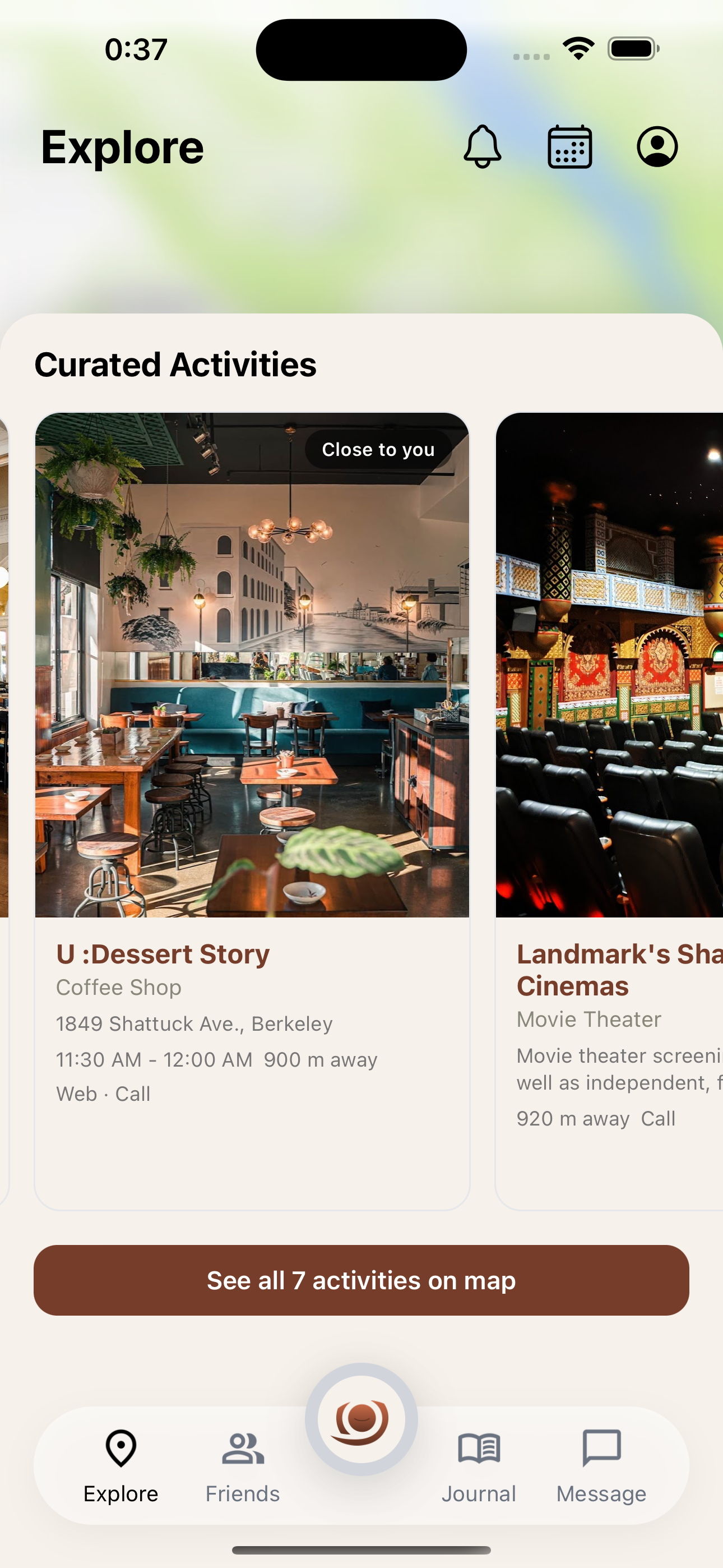Switch to the Journal tab

pyautogui.click(x=478, y=1466)
